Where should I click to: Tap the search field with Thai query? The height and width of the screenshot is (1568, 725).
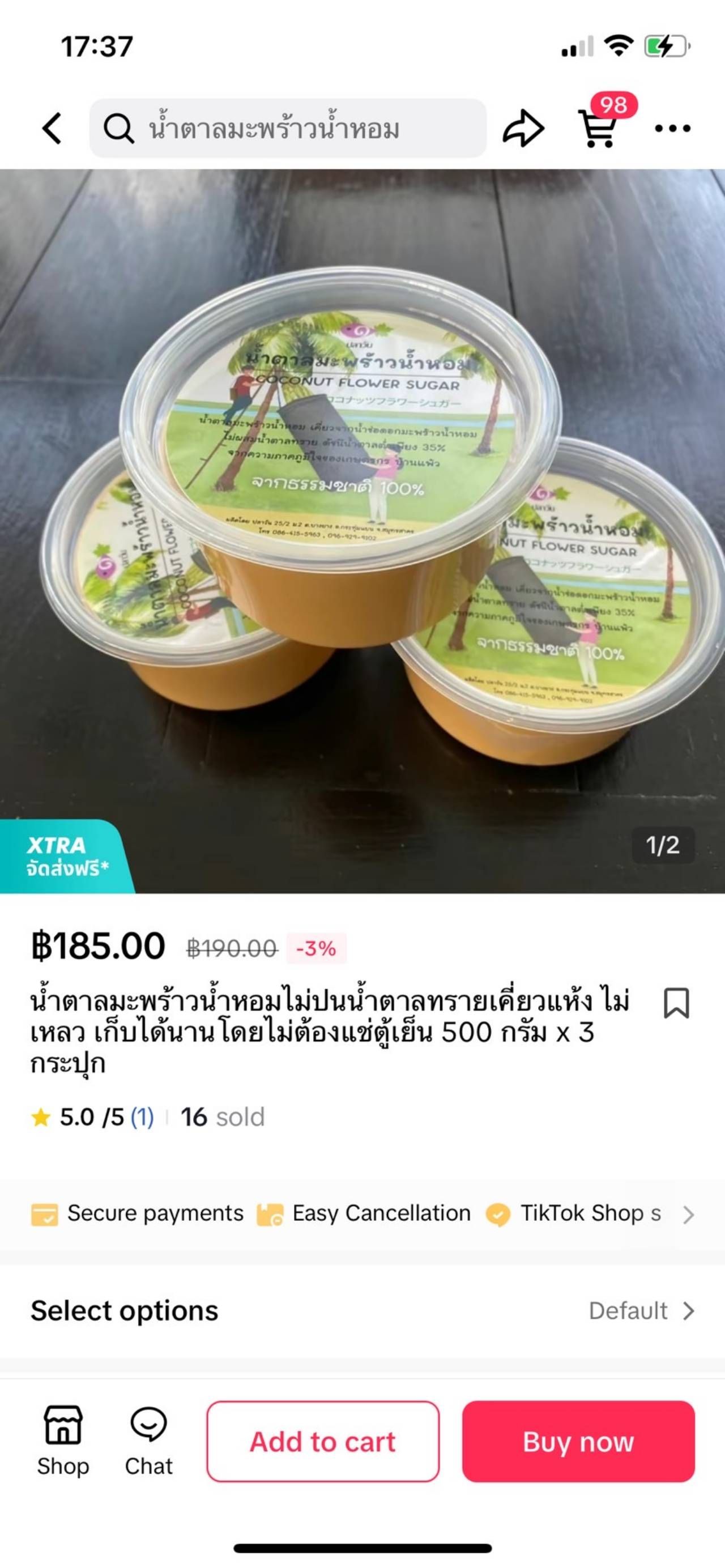coord(287,129)
